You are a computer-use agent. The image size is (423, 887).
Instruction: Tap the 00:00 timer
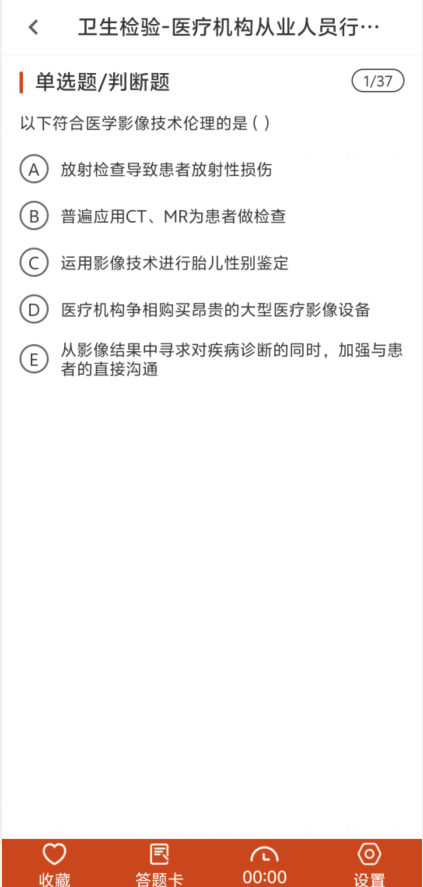264,864
